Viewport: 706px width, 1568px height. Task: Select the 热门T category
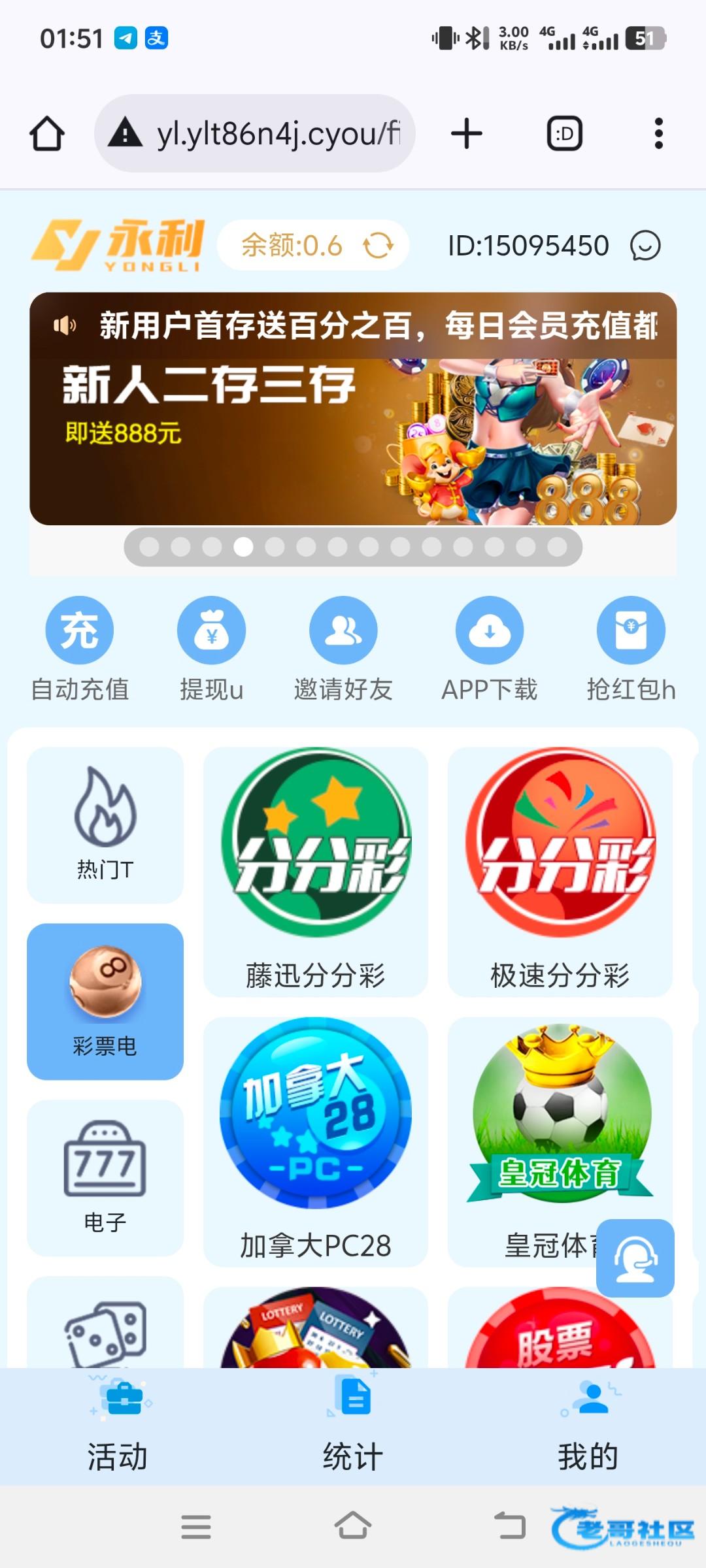coord(105,825)
